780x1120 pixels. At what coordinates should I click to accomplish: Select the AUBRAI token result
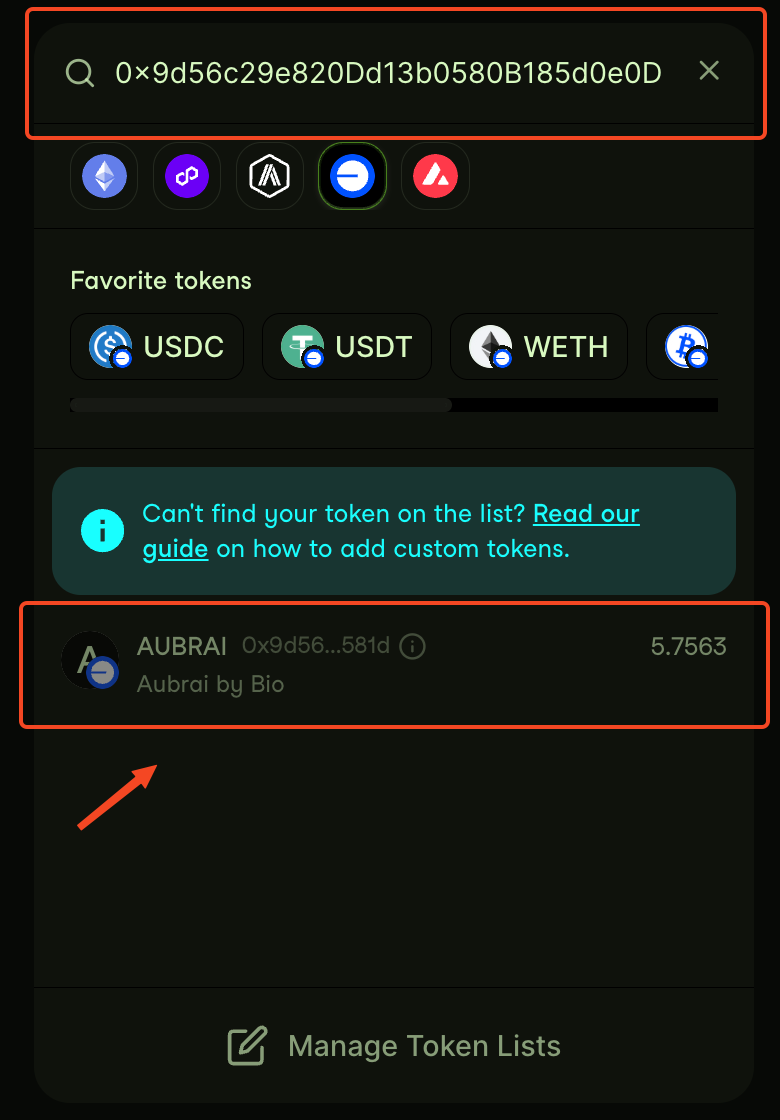tap(394, 665)
